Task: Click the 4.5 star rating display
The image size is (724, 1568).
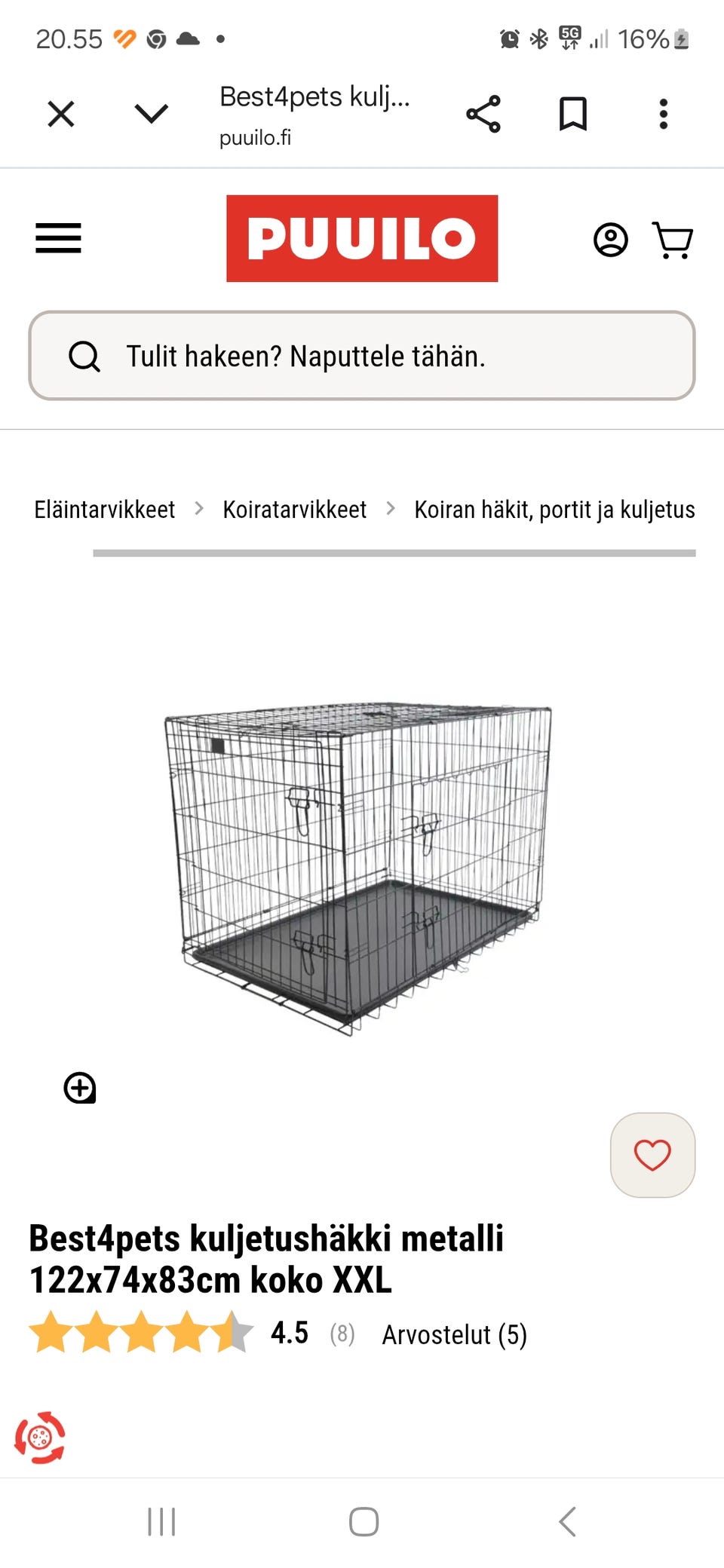Action: coord(289,1331)
